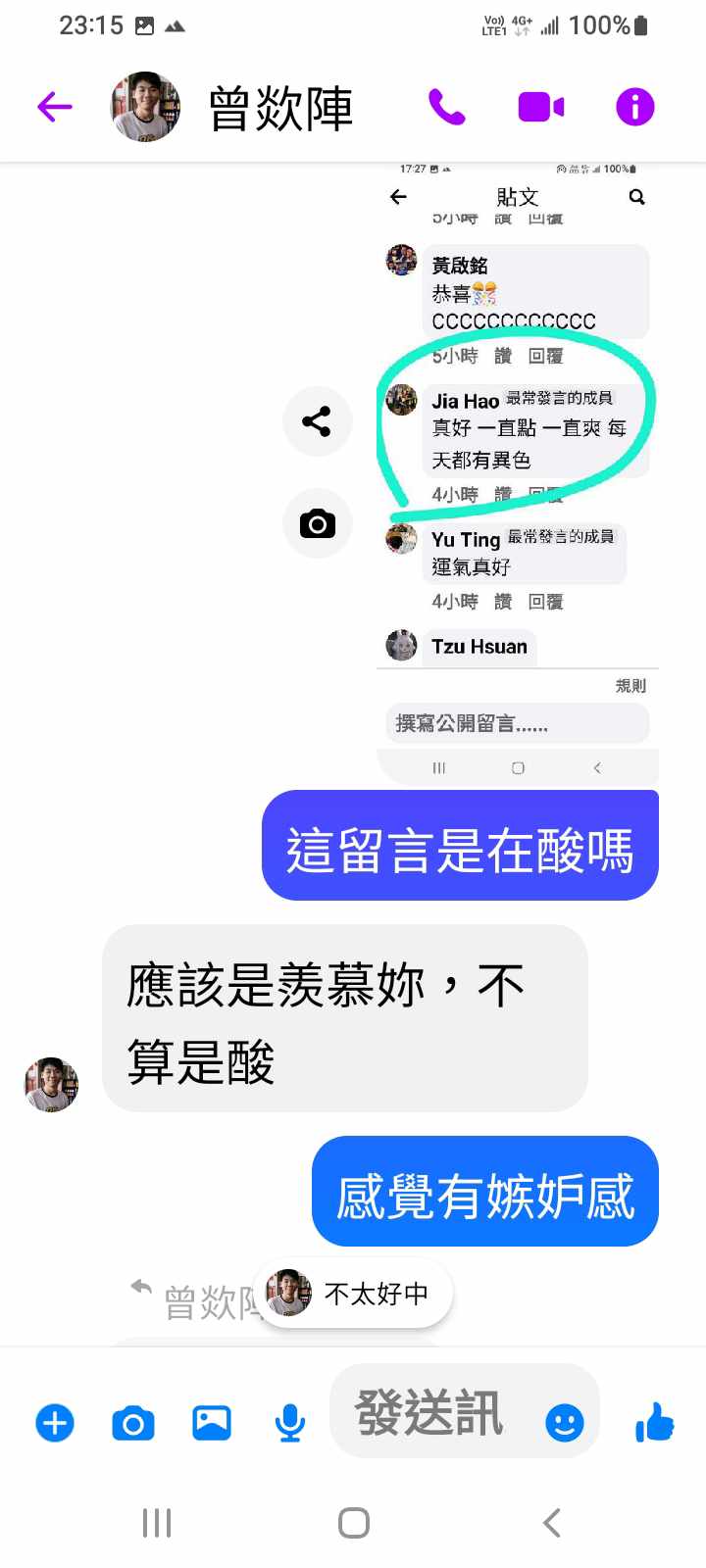Image resolution: width=706 pixels, height=1568 pixels.
Task: Open the emoji picker in the message field
Action: tap(564, 1423)
